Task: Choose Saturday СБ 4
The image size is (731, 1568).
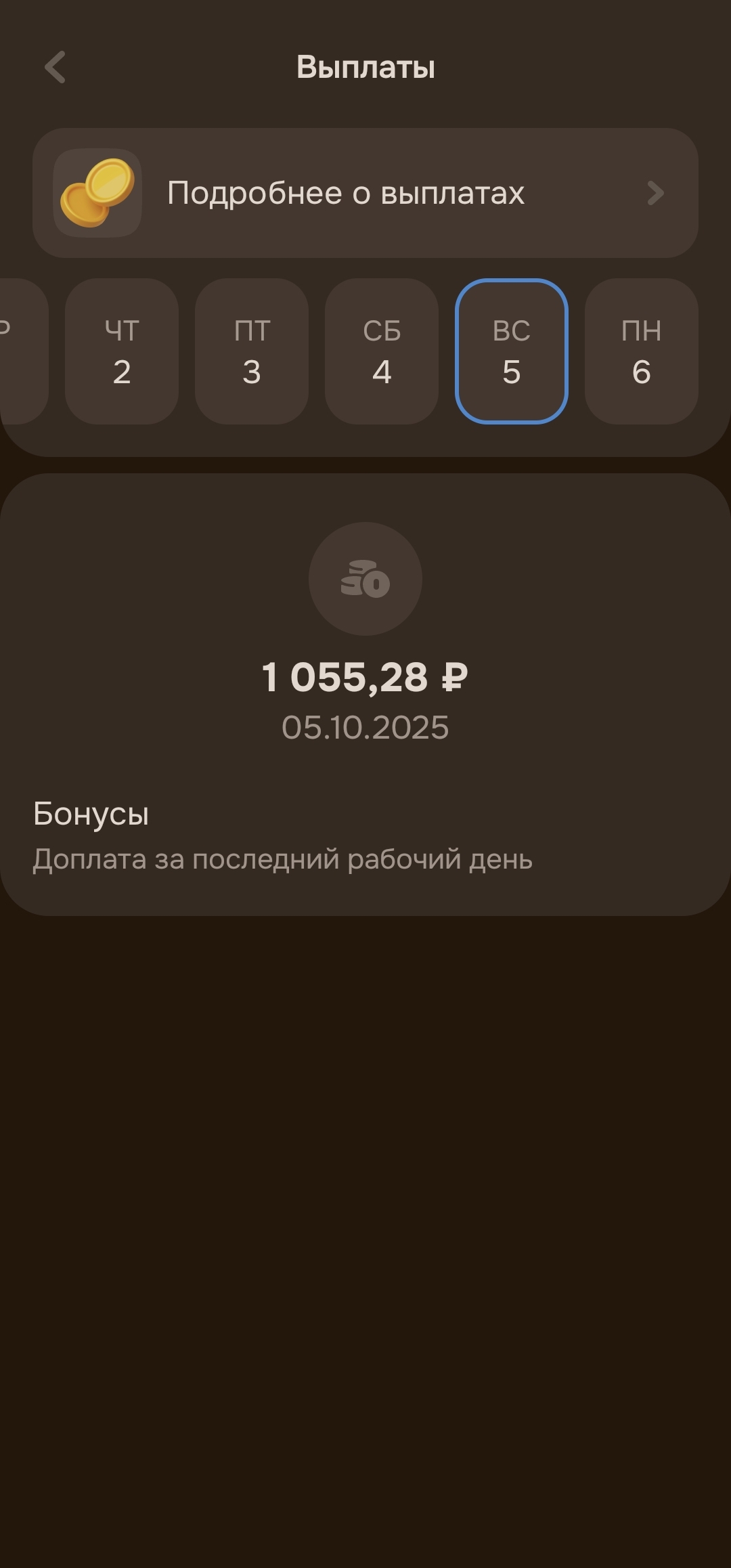Action: coord(382,351)
